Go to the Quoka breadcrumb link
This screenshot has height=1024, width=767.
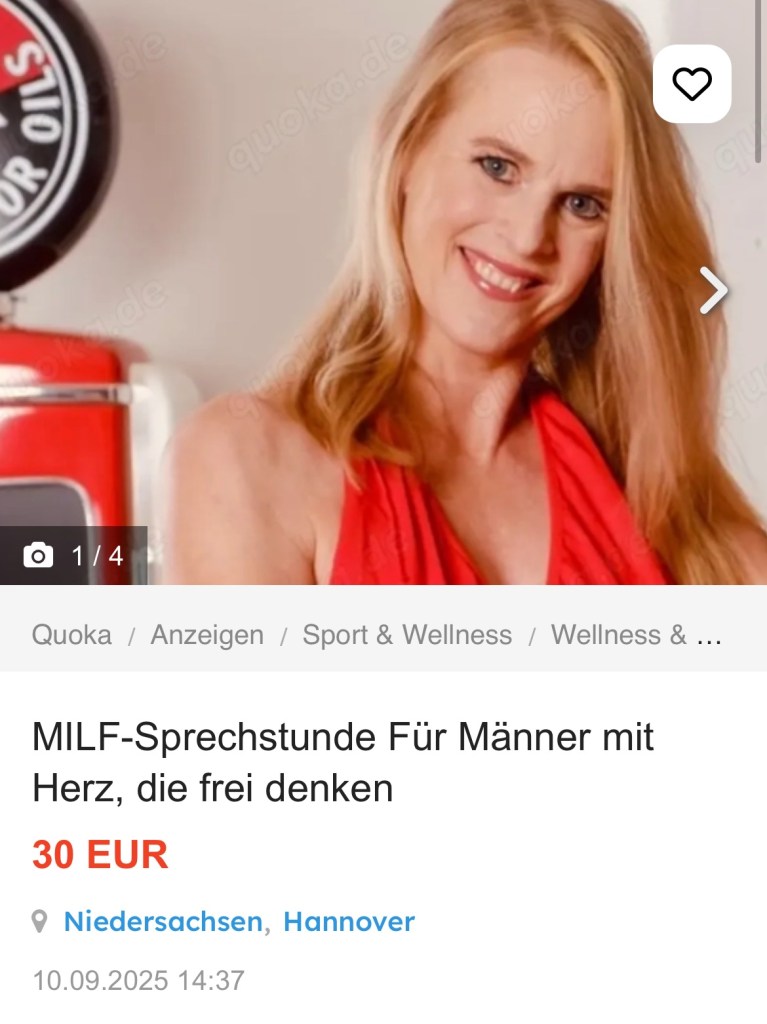[71, 635]
